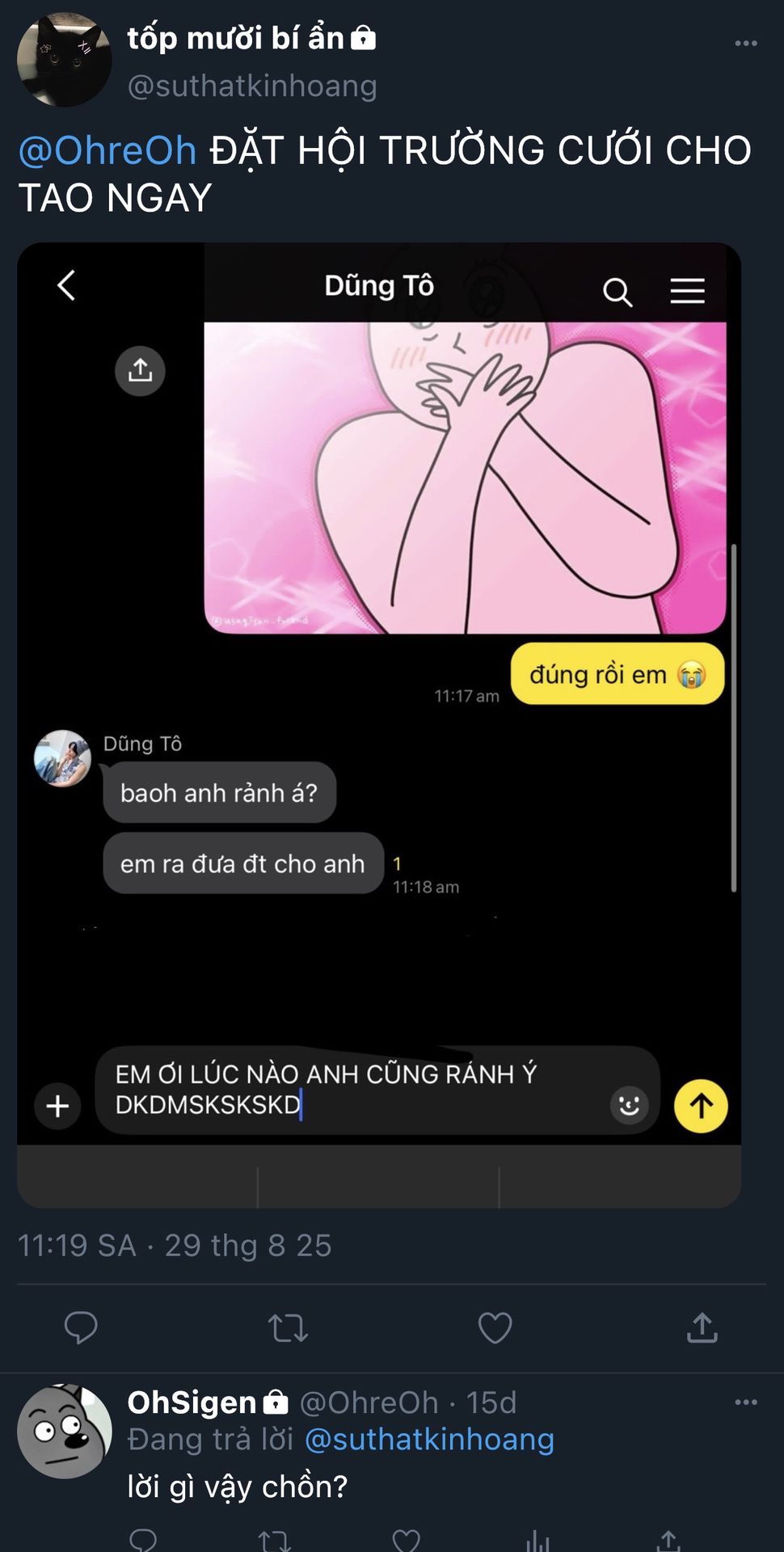The height and width of the screenshot is (1552, 784).
Task: Tap the @suthatkinhoang link in OhSigen's reply
Action: click(x=429, y=1440)
